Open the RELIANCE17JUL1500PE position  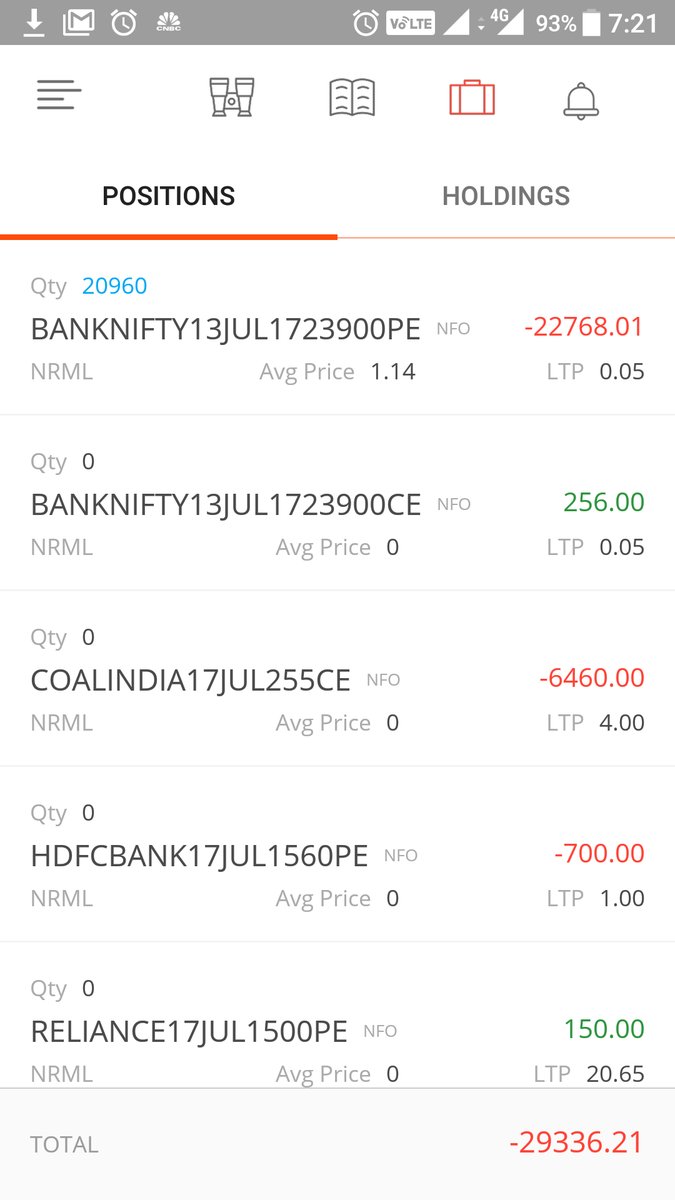coord(337,1015)
